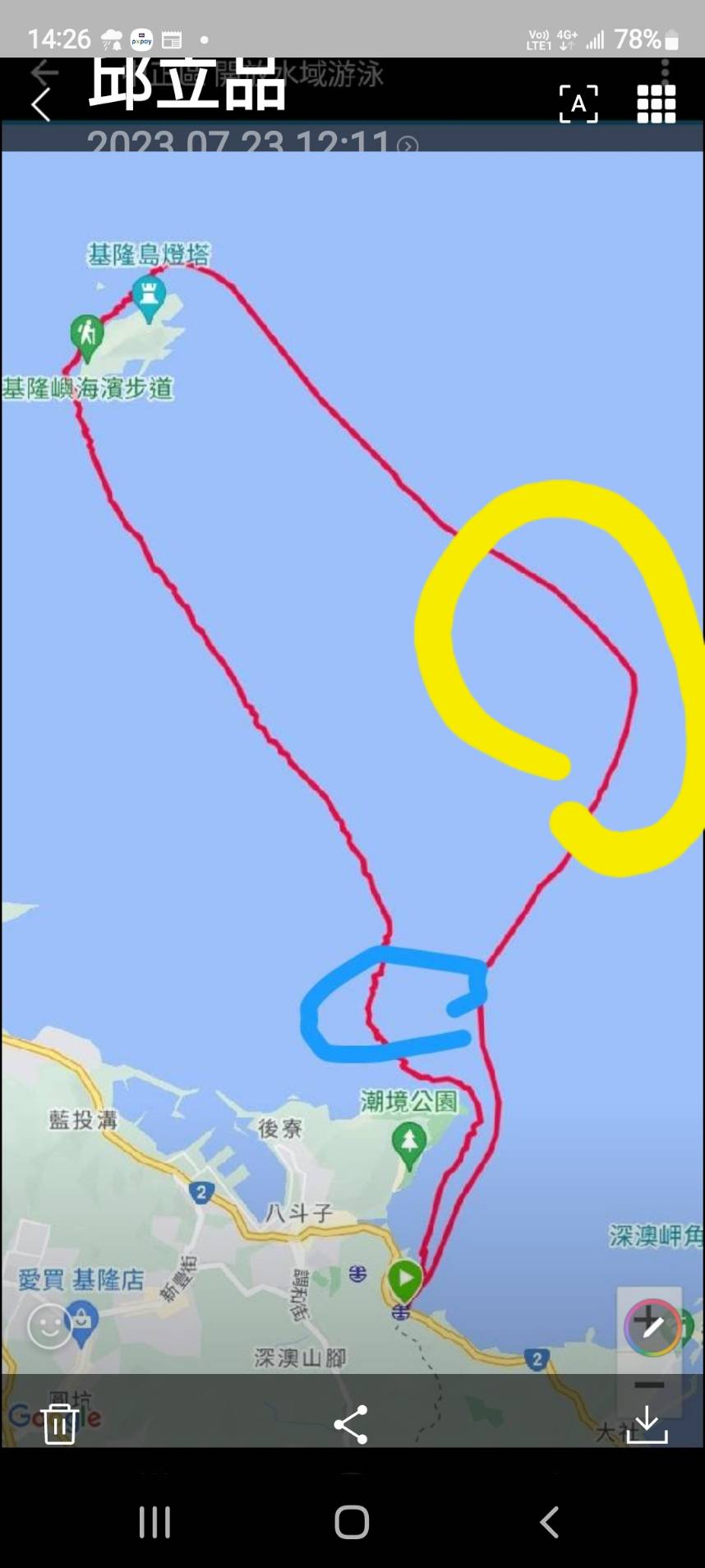Open the system recent apps button

coord(154,1522)
